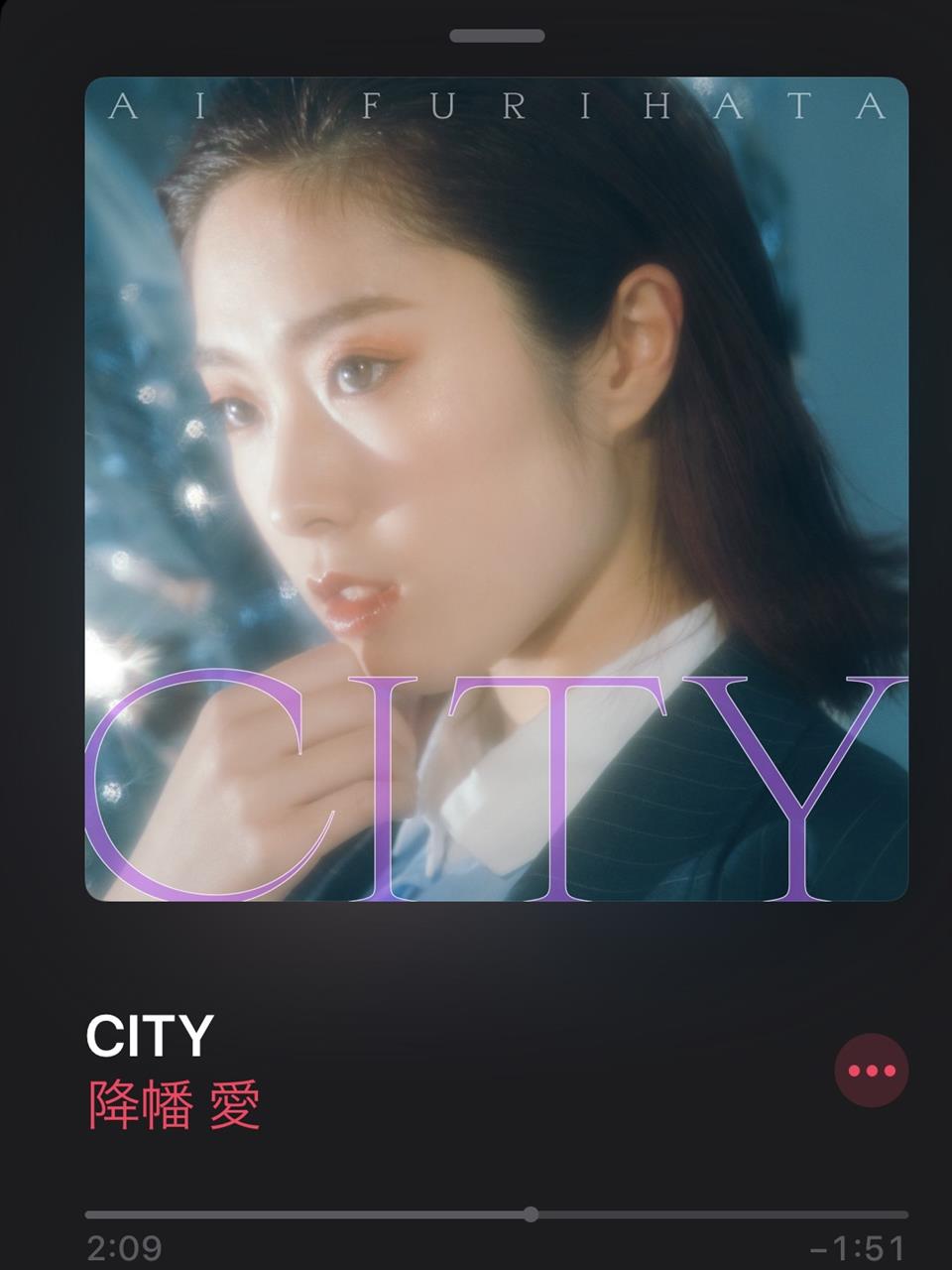Viewport: 952px width, 1270px height.
Task: Tap the grabber handle to minimize the player
Action: click(497, 36)
